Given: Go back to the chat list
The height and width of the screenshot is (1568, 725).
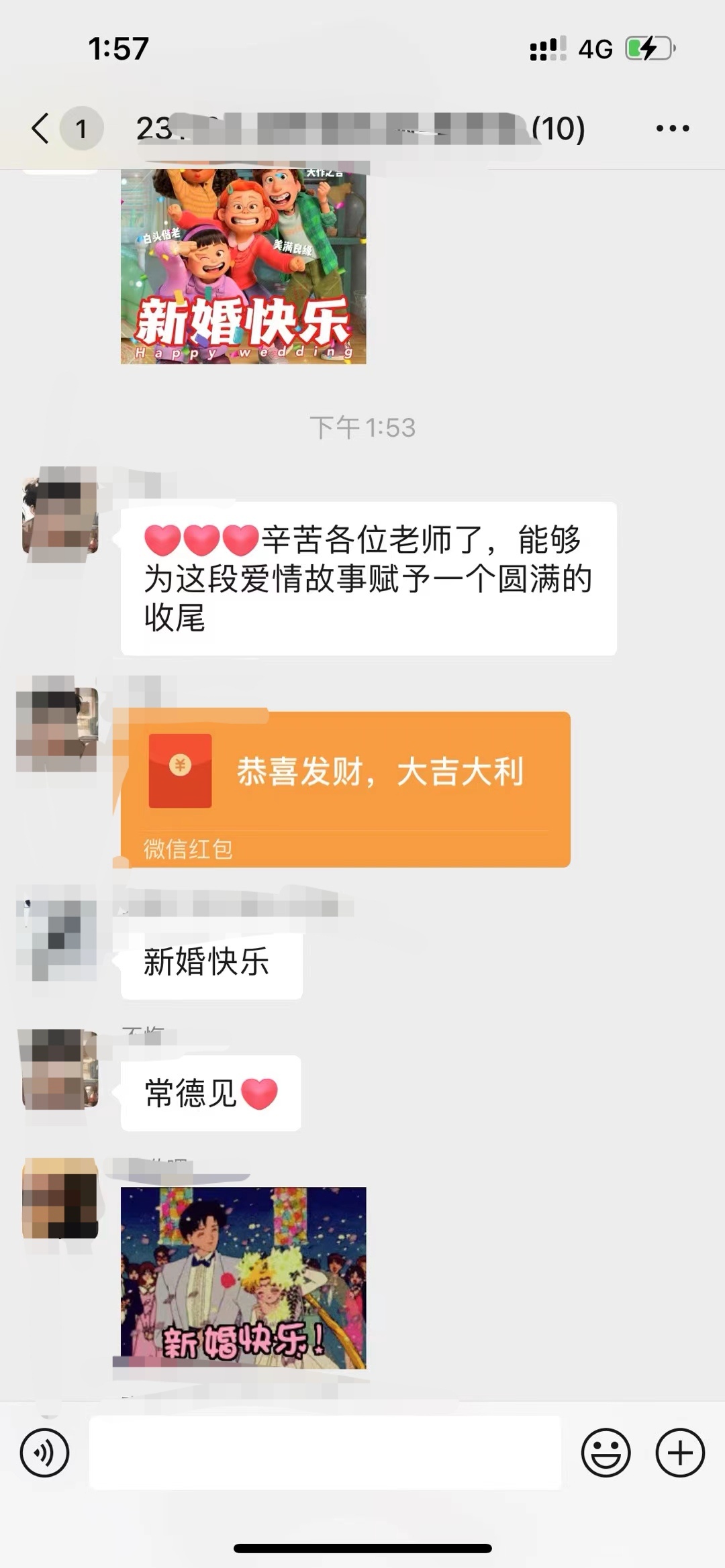Looking at the screenshot, I should 42,127.
